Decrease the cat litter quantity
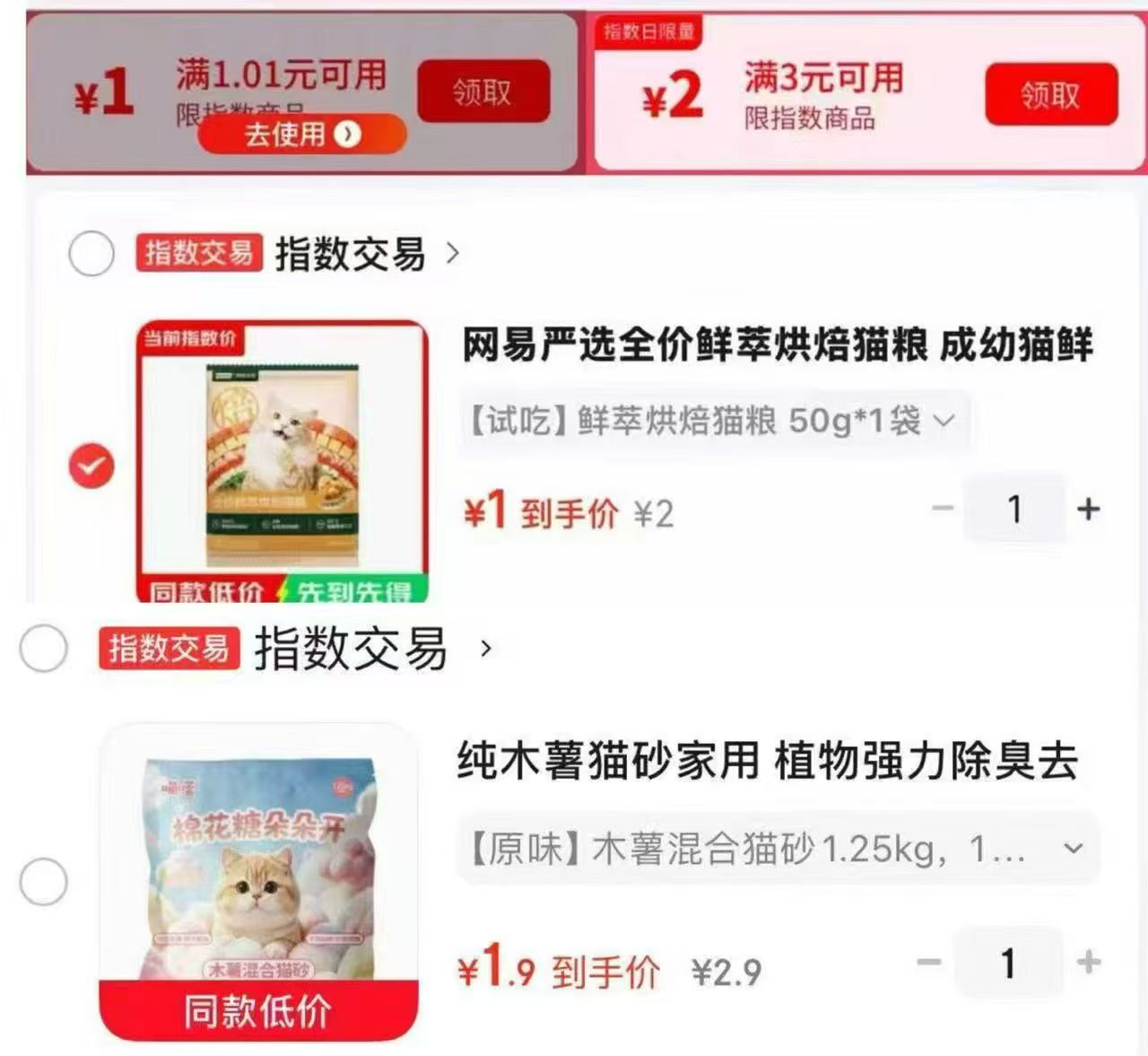 (929, 963)
